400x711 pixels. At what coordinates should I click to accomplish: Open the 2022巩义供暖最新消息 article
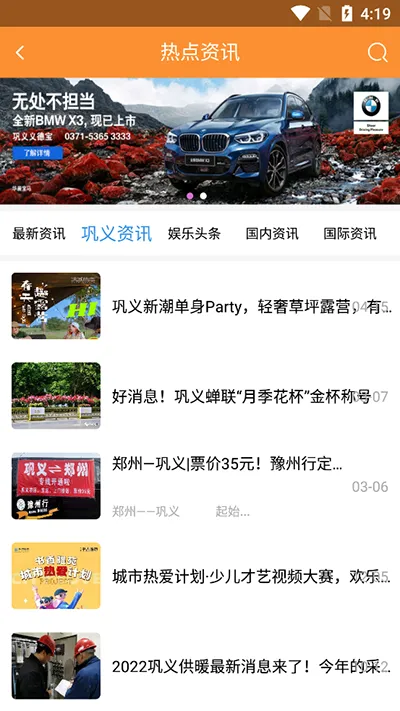(x=200, y=666)
